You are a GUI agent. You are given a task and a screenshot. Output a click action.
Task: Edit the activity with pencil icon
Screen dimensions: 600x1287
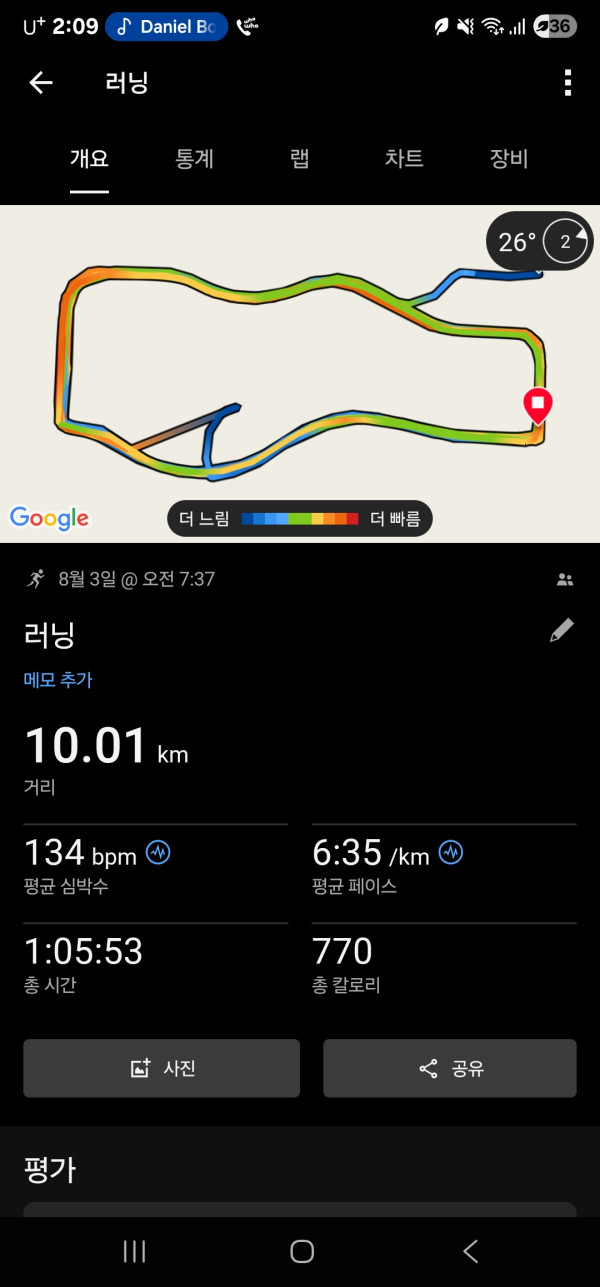point(562,630)
